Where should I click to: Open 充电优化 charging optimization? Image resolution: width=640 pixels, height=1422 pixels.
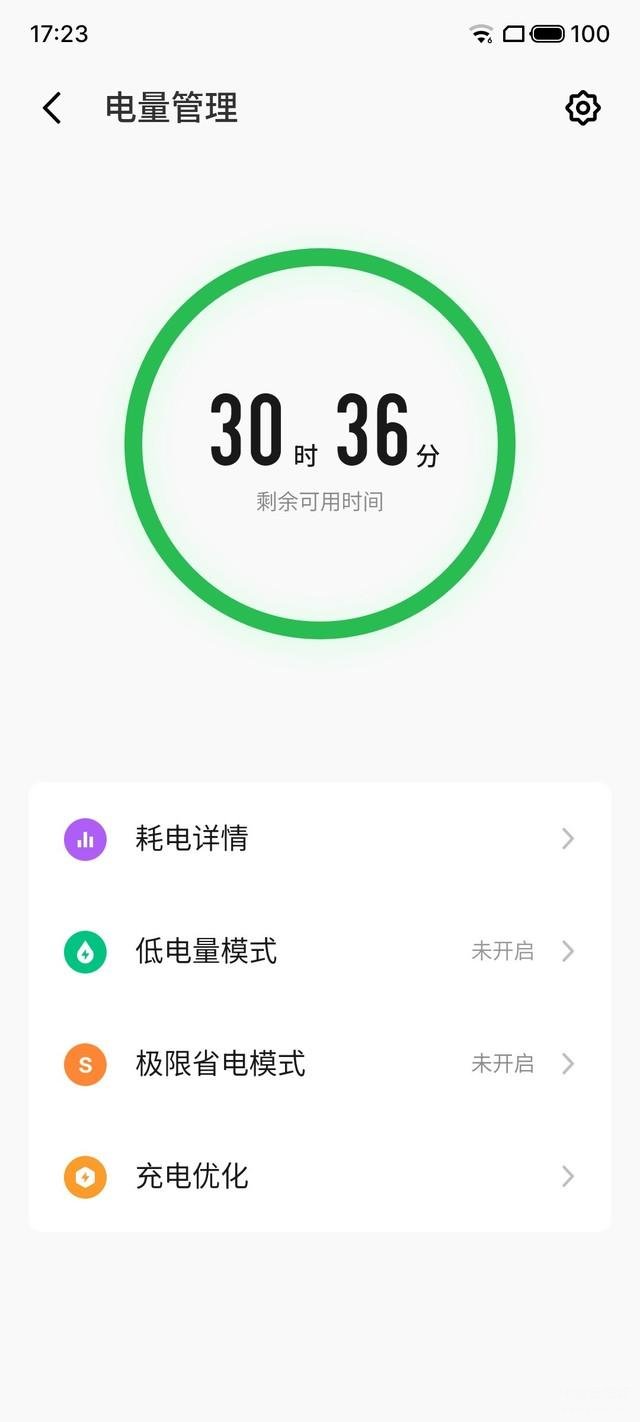[x=320, y=1176]
